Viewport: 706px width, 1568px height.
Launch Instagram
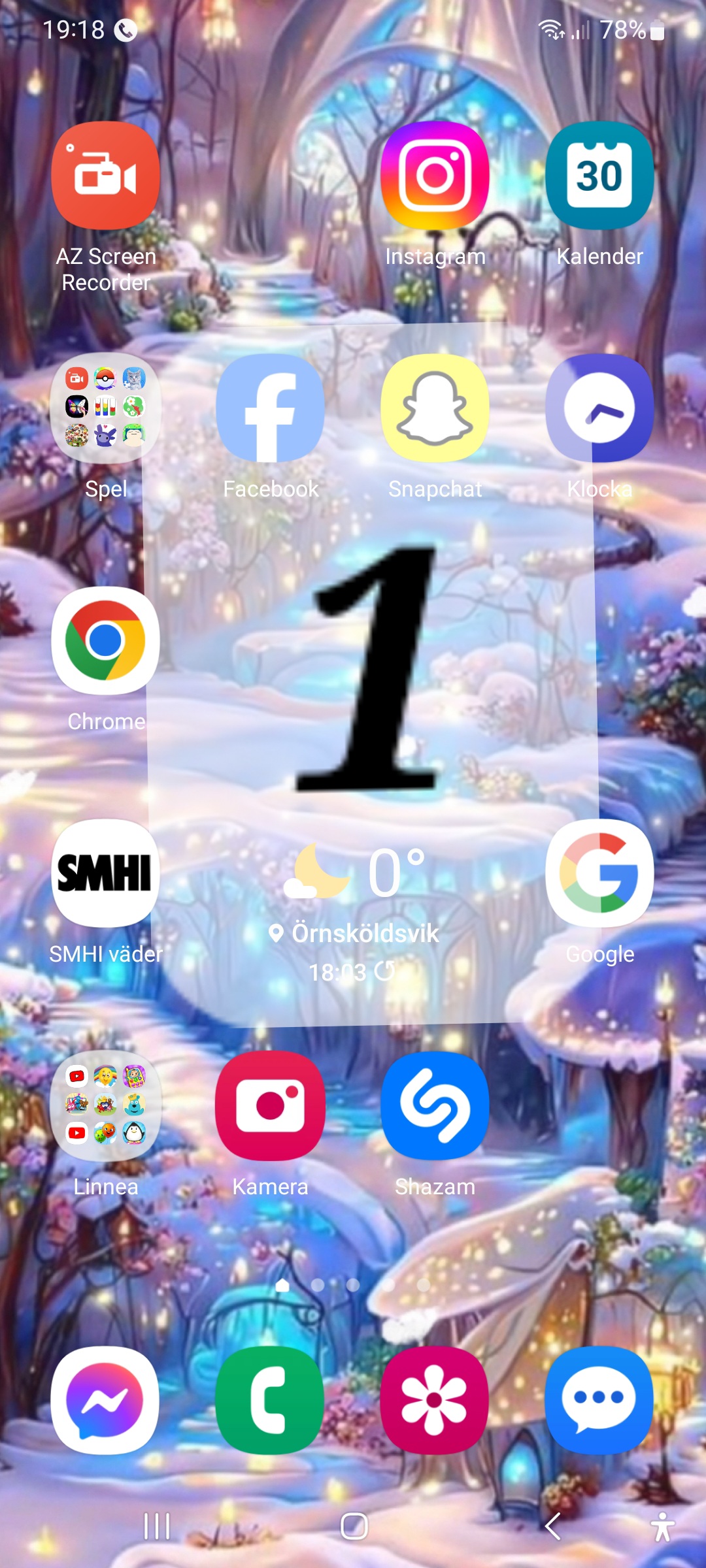435,176
